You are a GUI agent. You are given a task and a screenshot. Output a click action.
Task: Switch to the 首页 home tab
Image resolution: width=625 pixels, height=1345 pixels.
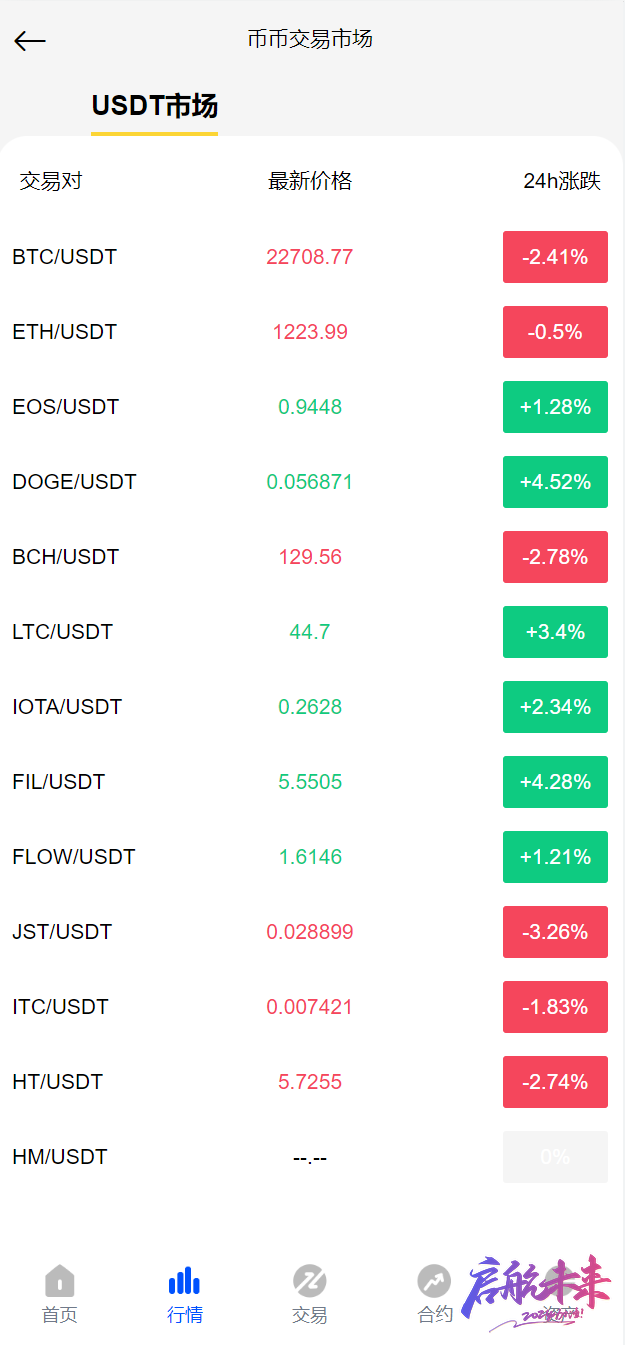60,1295
